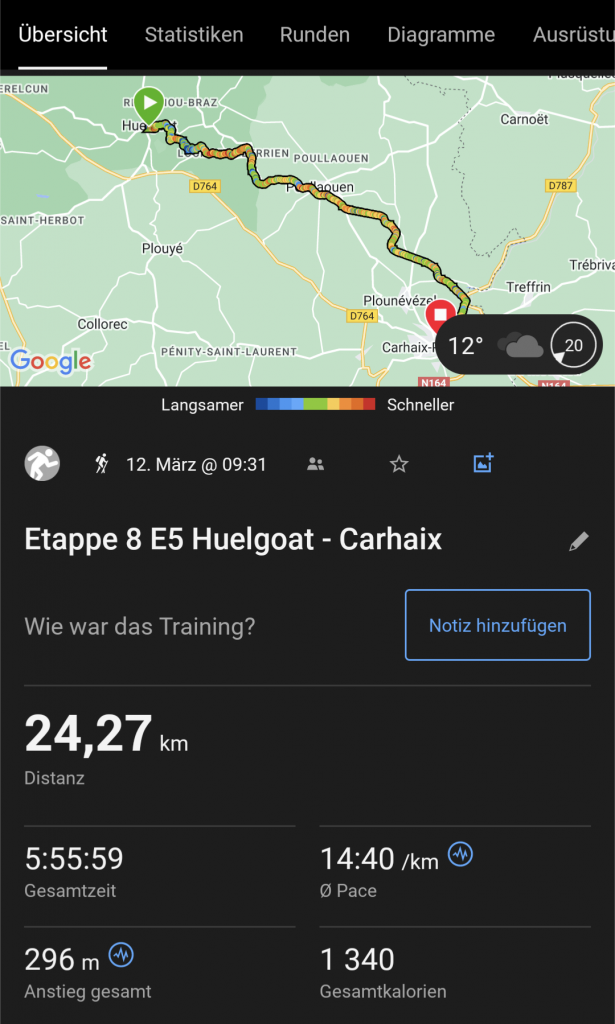Viewport: 615px width, 1024px height.
Task: Select the Diagramme tab
Action: [x=441, y=35]
